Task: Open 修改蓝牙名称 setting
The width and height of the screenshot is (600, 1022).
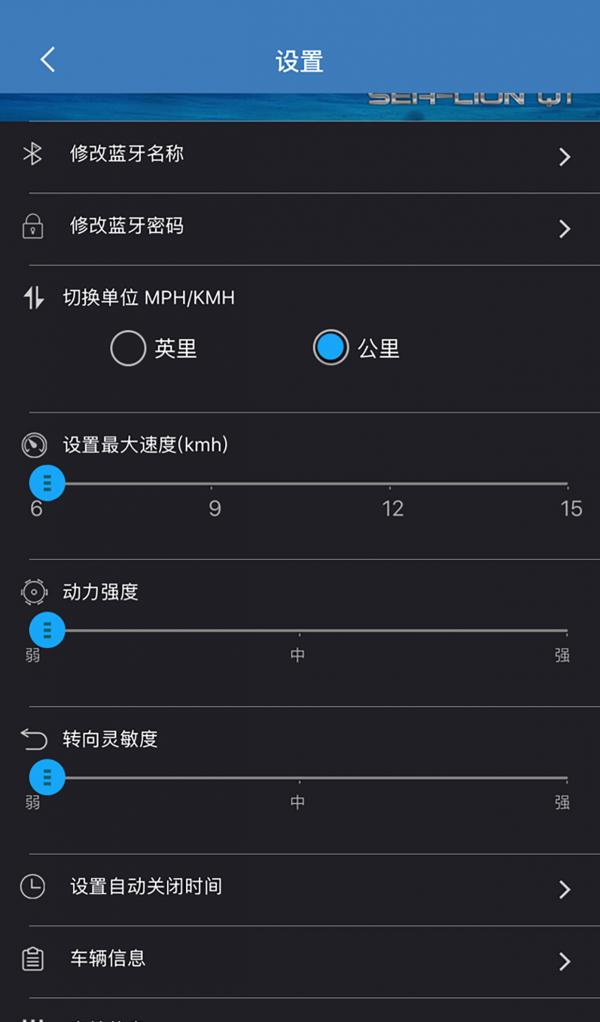Action: [299, 155]
